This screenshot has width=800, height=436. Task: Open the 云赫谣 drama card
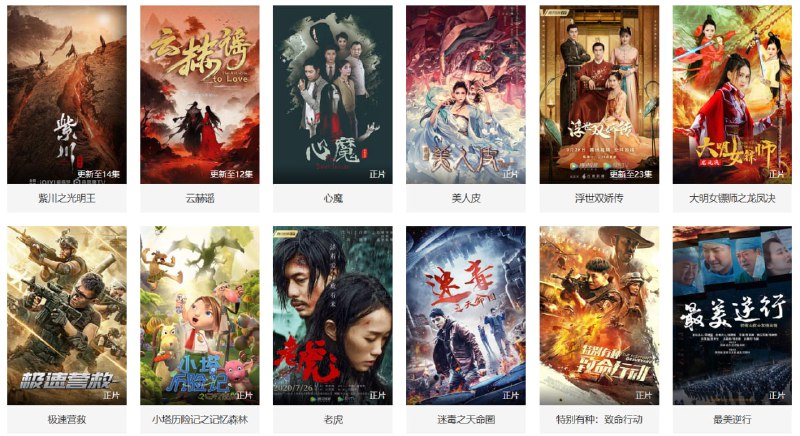point(199,95)
